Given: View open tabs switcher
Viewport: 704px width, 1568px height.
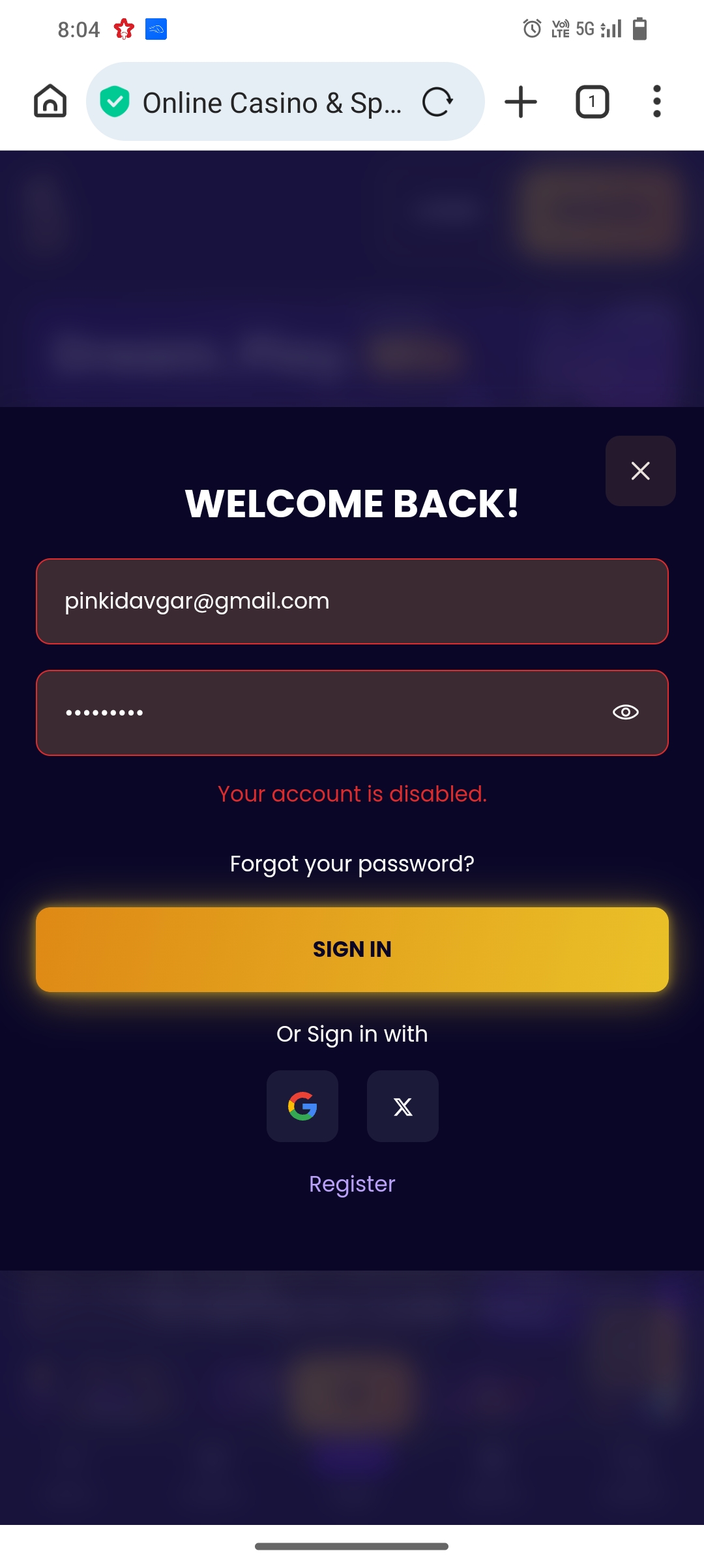Looking at the screenshot, I should coord(592,102).
